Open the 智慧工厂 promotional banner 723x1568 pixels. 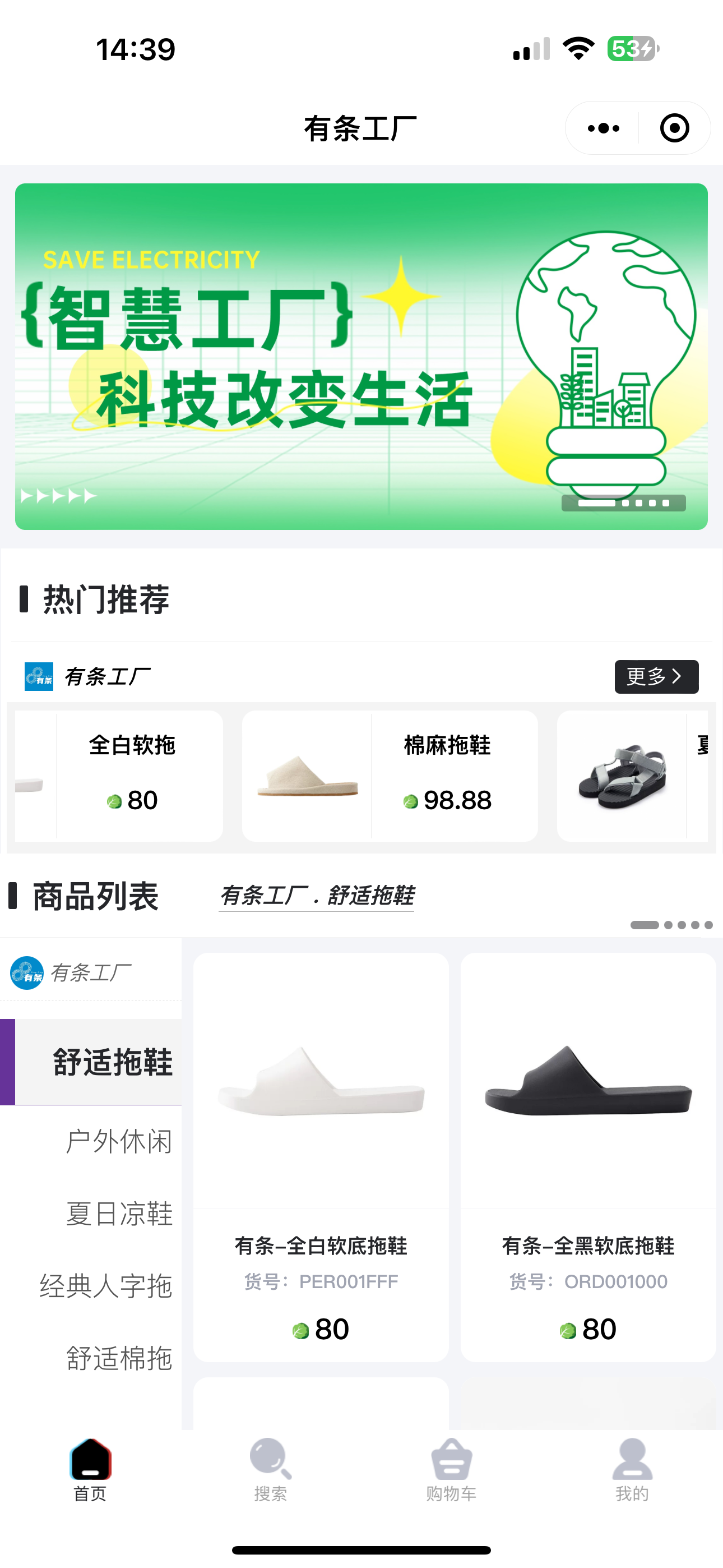[x=361, y=356]
